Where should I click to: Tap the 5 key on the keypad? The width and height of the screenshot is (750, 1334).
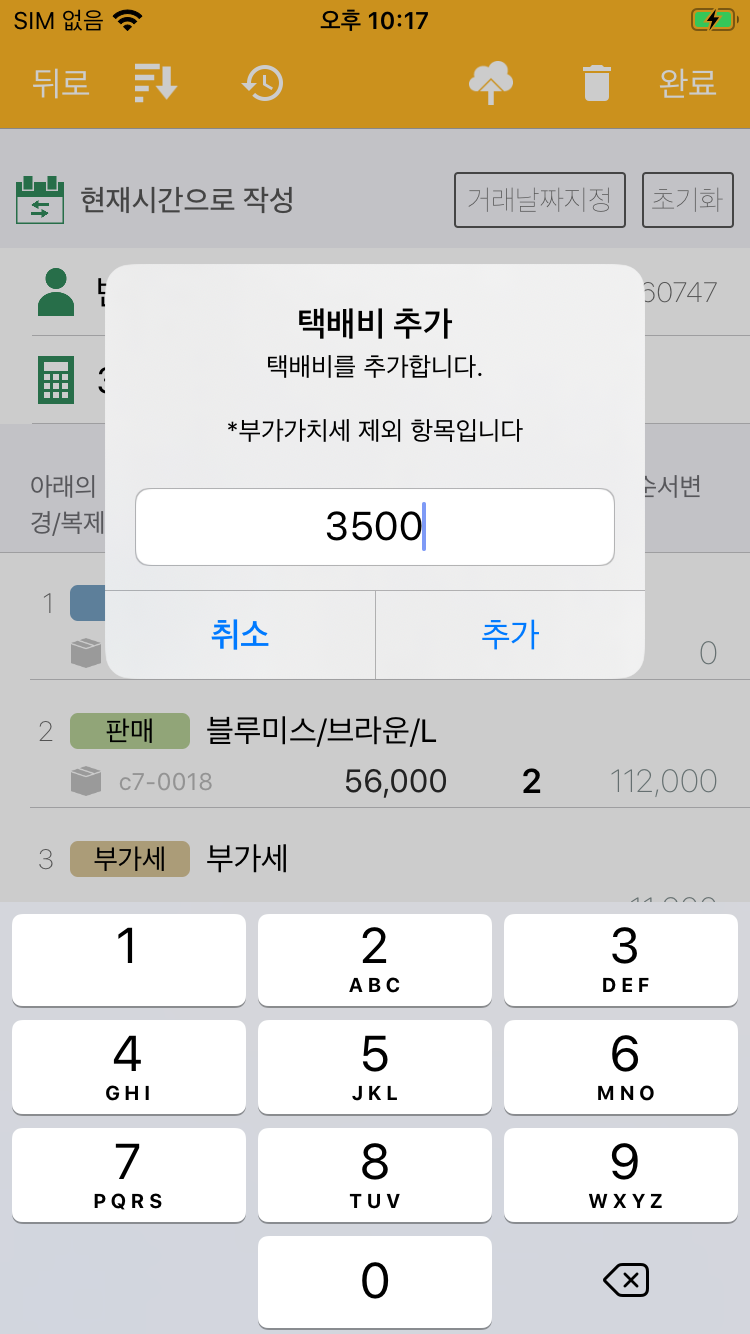tap(374, 1066)
